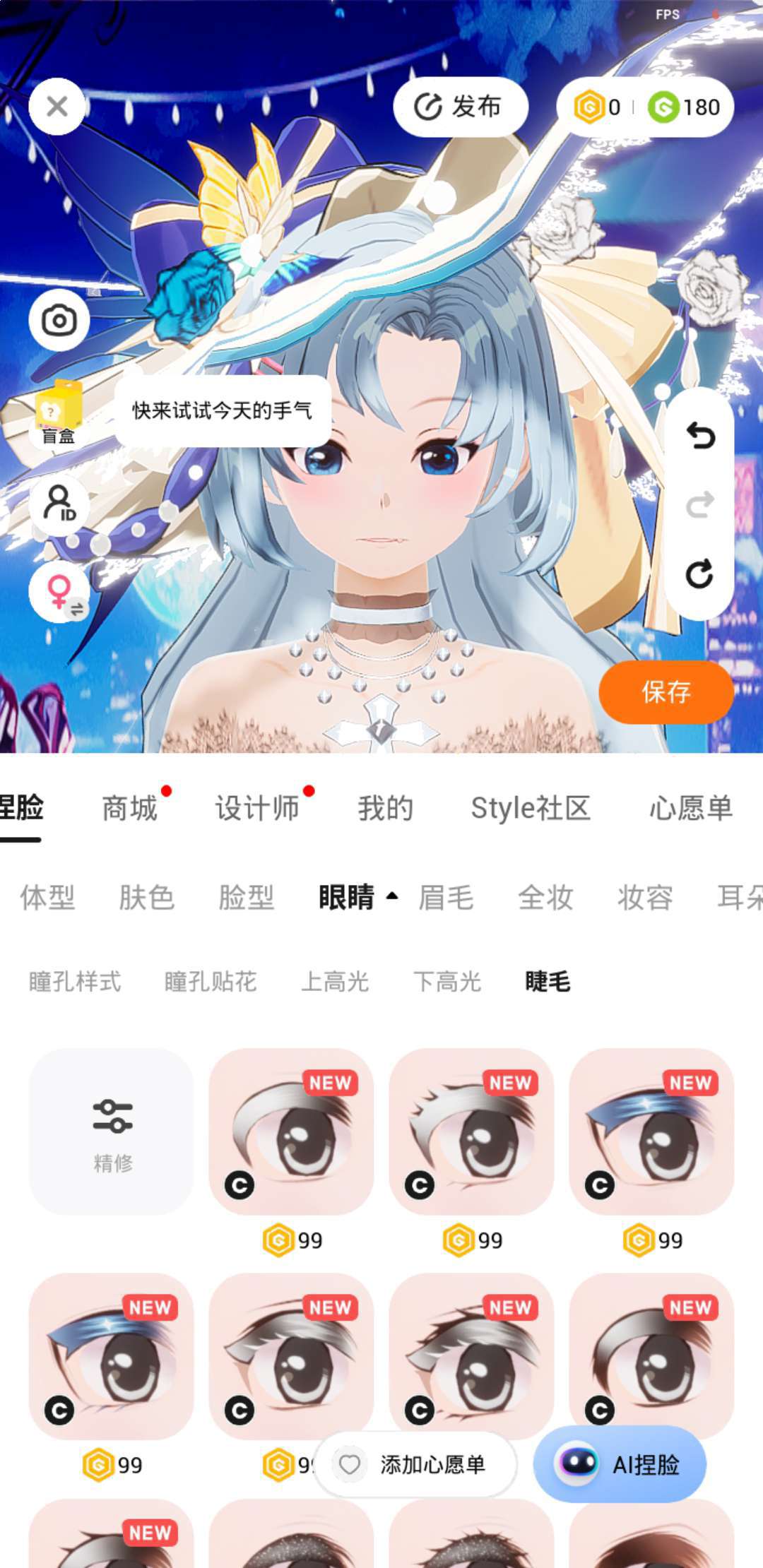The image size is (763, 1568).
Task: Go to the 心愿单 tab
Action: 690,808
